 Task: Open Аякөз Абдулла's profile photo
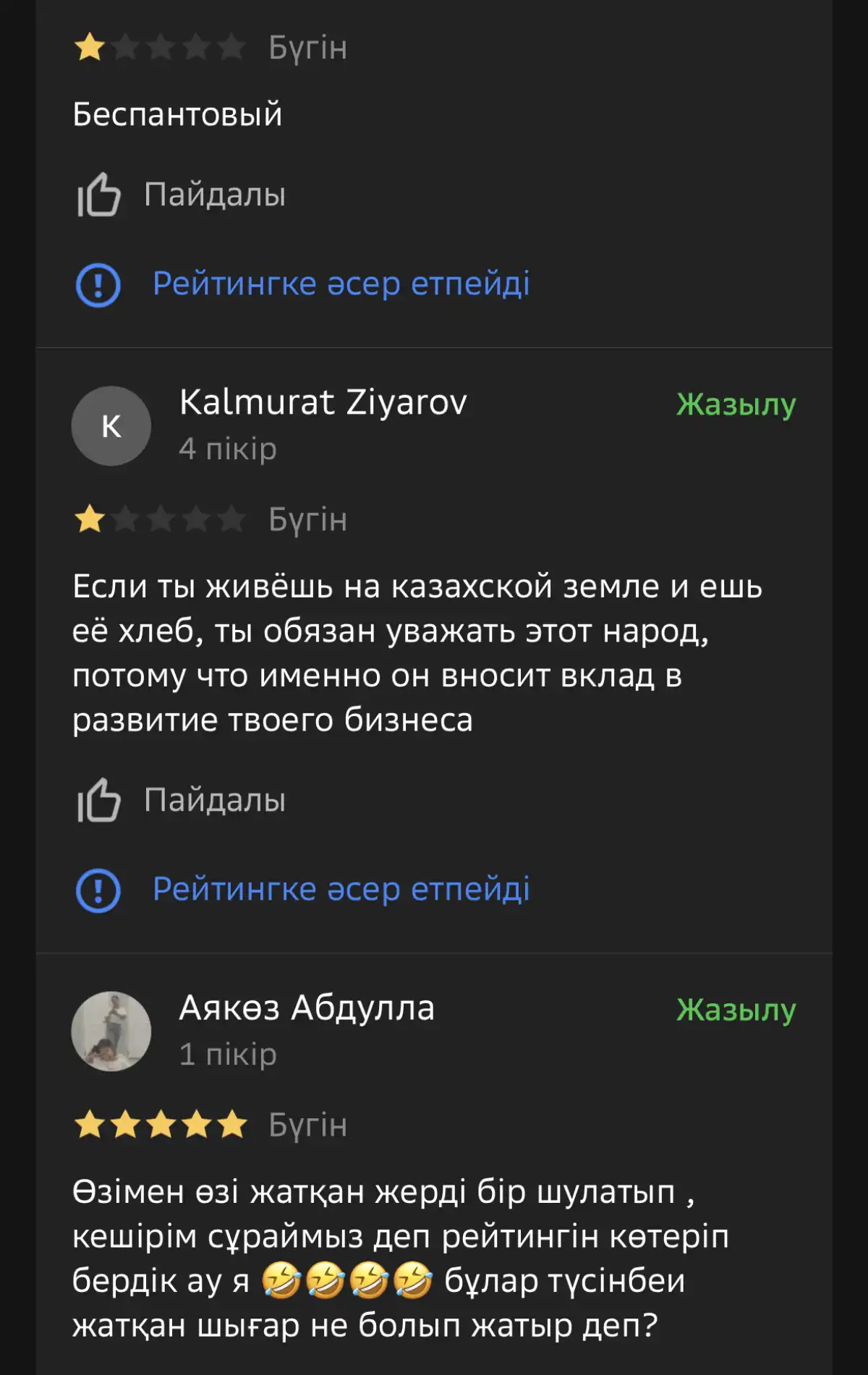111,1031
